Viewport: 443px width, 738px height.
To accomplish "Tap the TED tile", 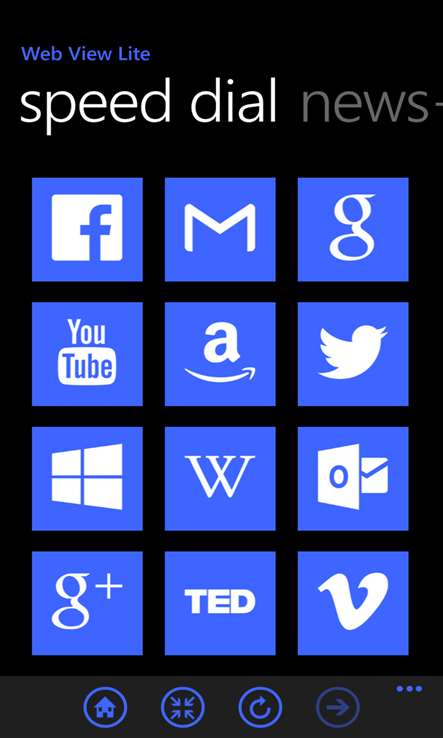I will tap(220, 603).
